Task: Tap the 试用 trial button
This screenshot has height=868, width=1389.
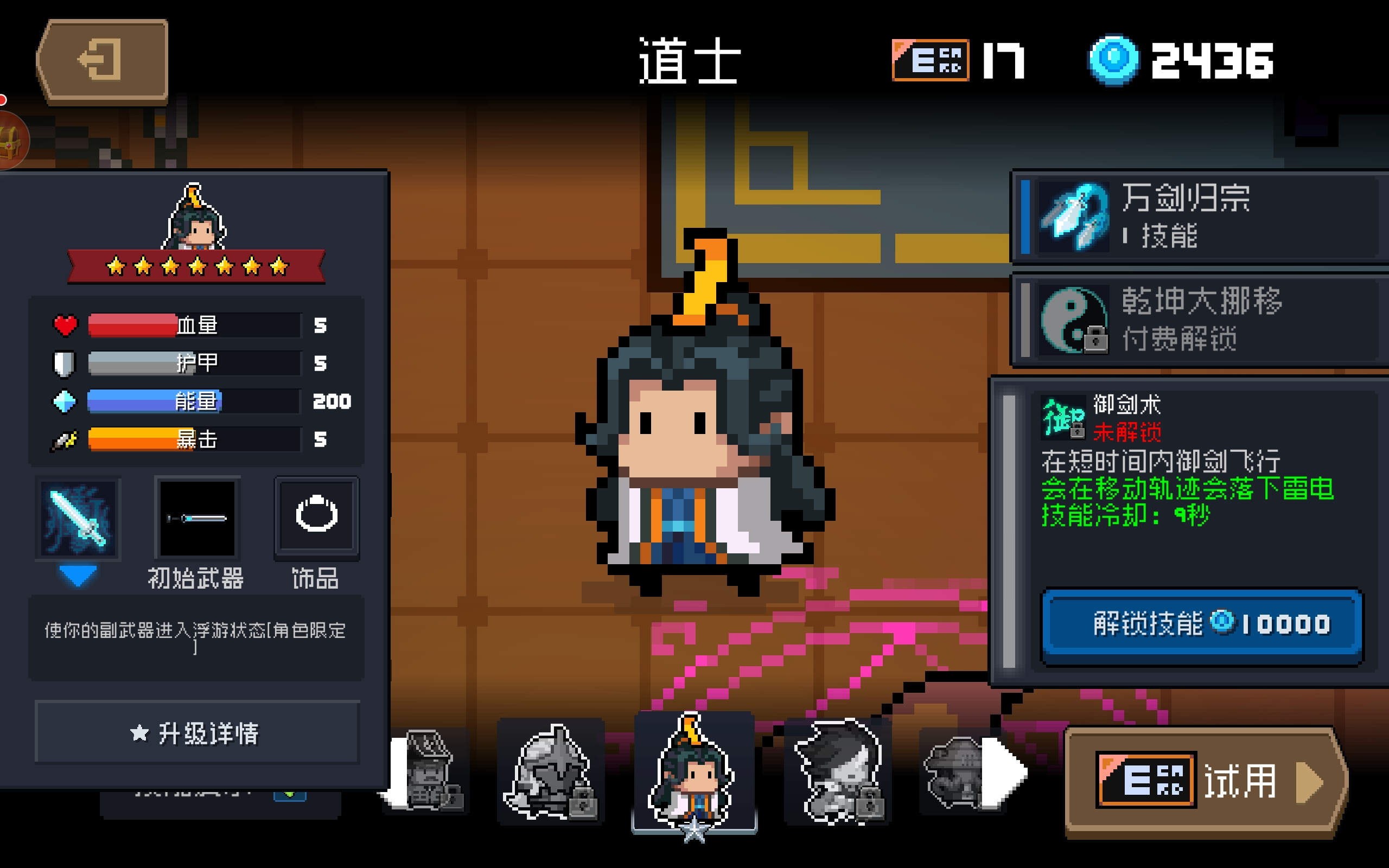Action: [1205, 781]
